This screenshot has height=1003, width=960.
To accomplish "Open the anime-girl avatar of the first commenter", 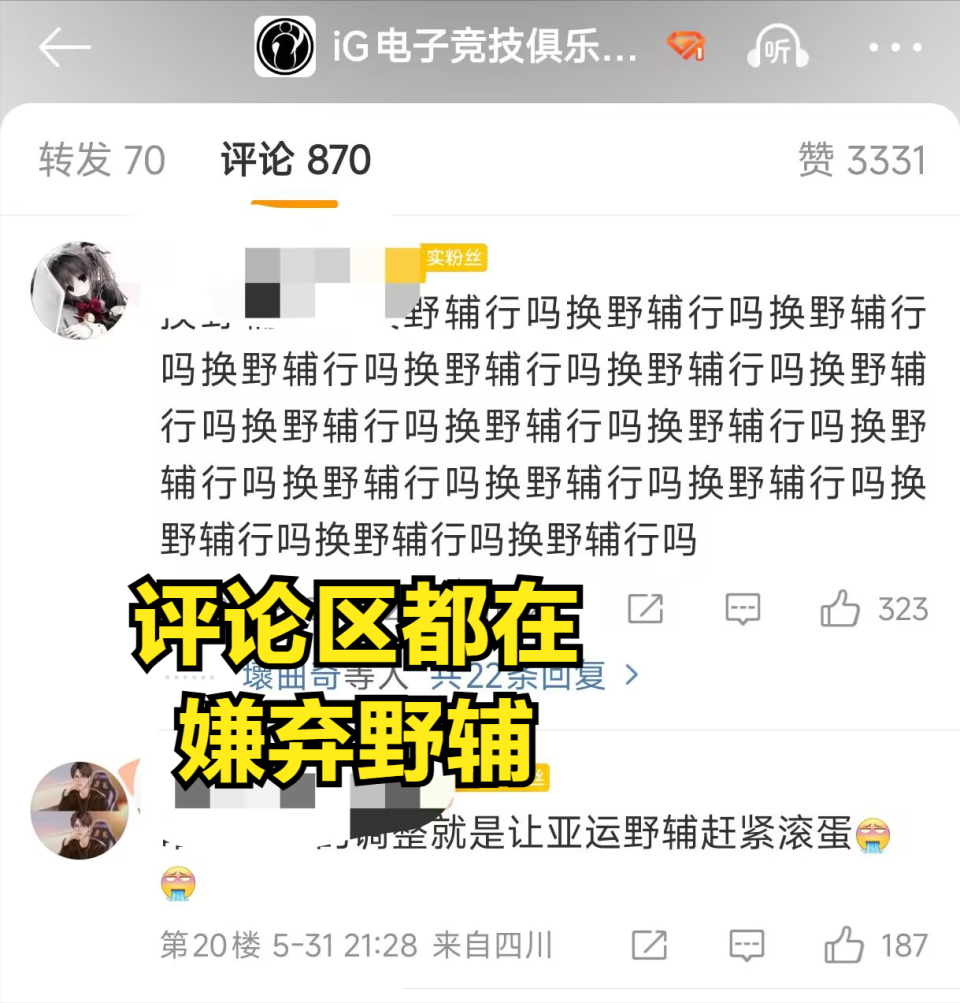I will [x=82, y=289].
